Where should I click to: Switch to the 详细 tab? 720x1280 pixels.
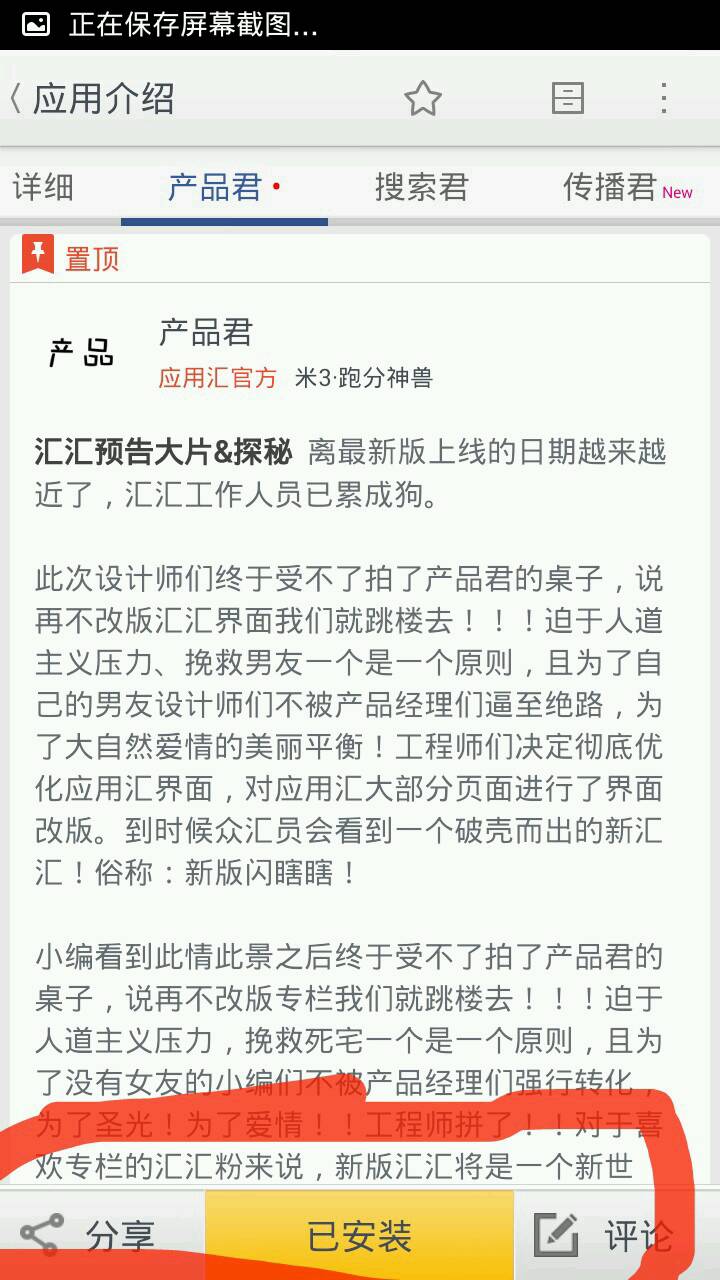tap(43, 188)
